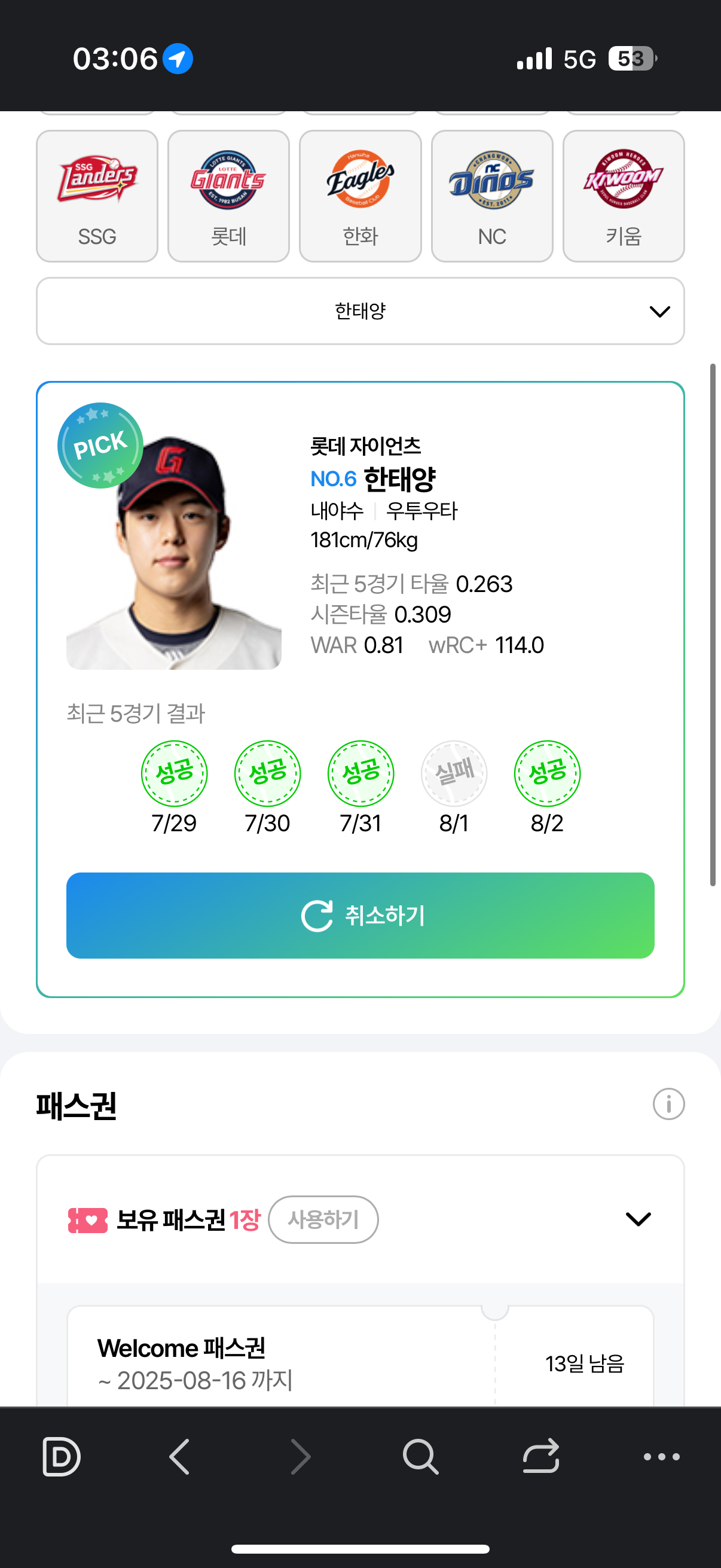Tap the 사용하기 pass button
The width and height of the screenshot is (721, 1568).
323,1219
